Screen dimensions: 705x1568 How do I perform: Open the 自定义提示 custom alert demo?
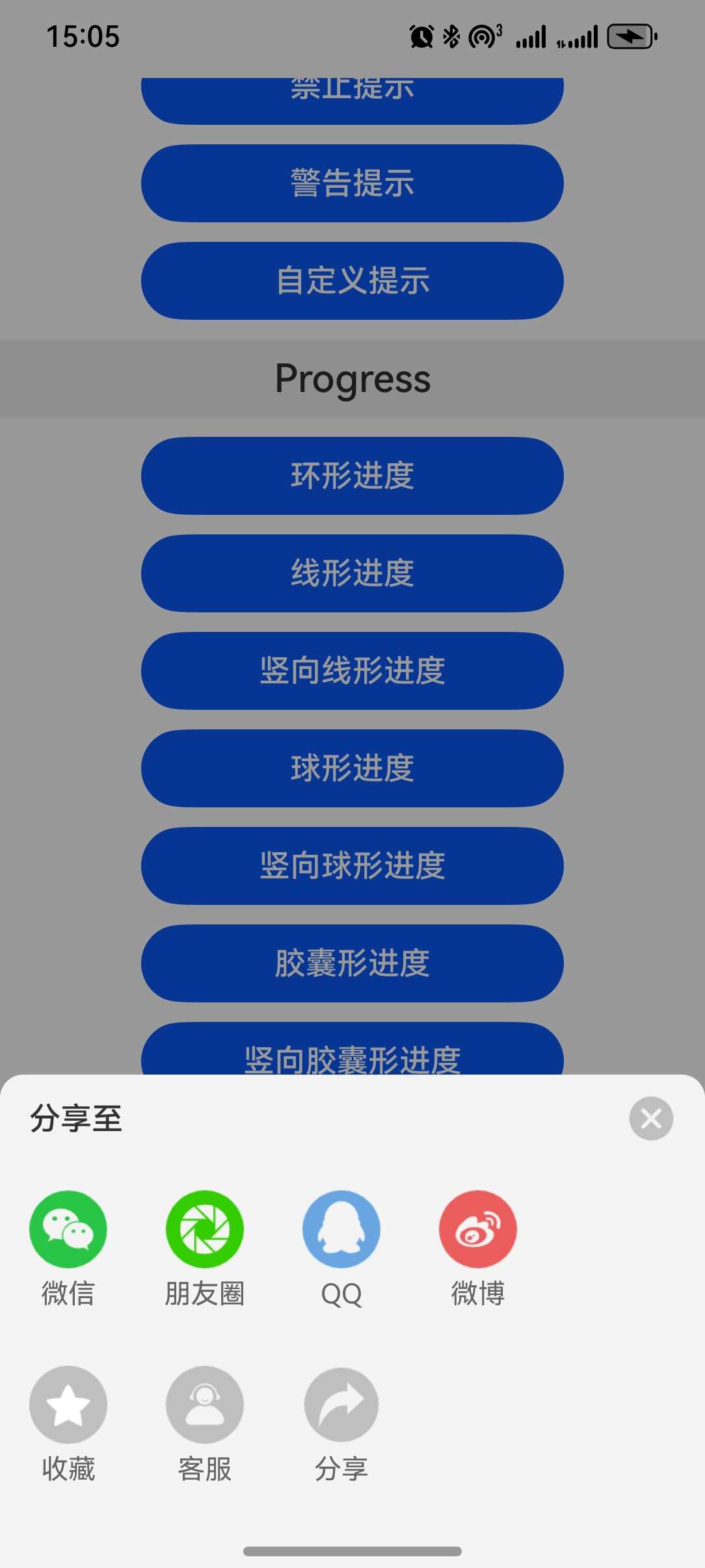352,281
